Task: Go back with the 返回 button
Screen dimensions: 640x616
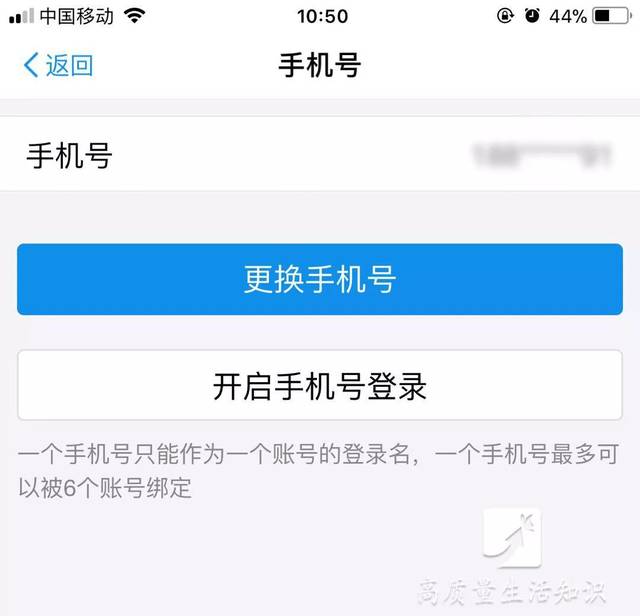Action: [58, 65]
